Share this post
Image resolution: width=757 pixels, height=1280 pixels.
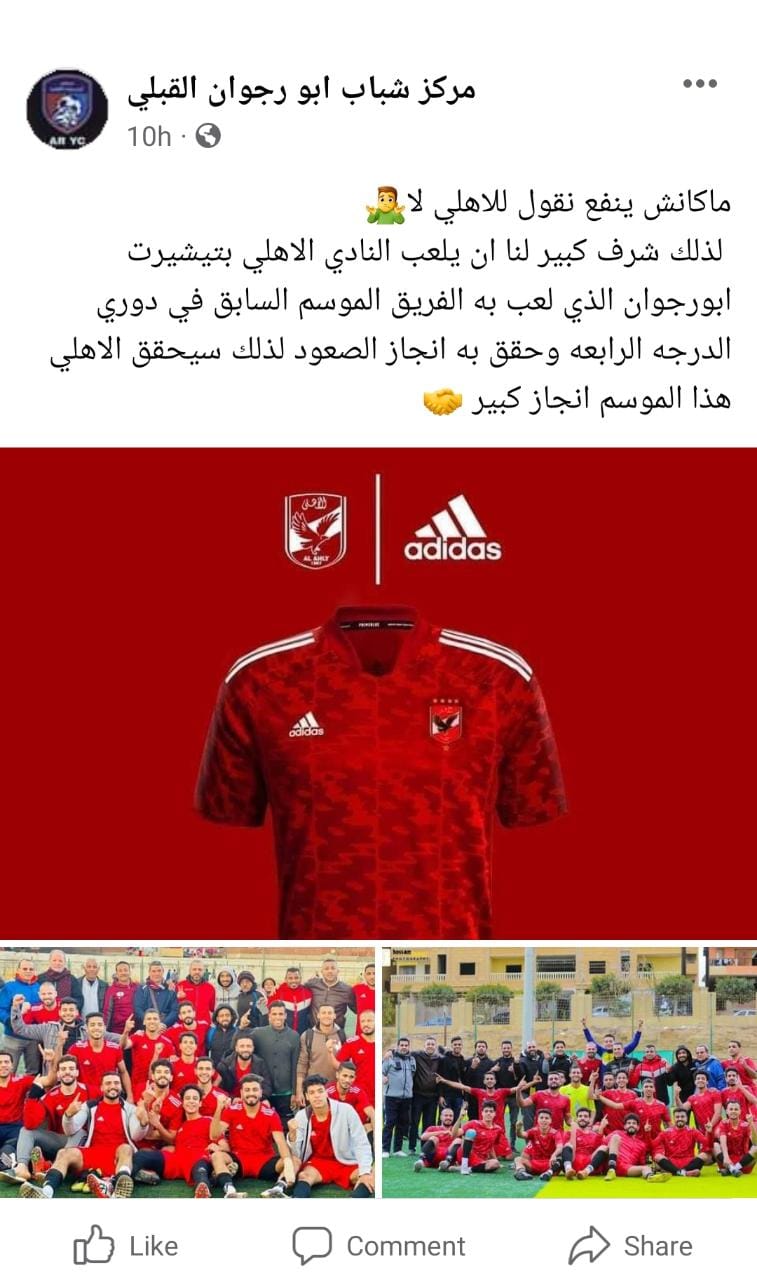click(x=630, y=1245)
